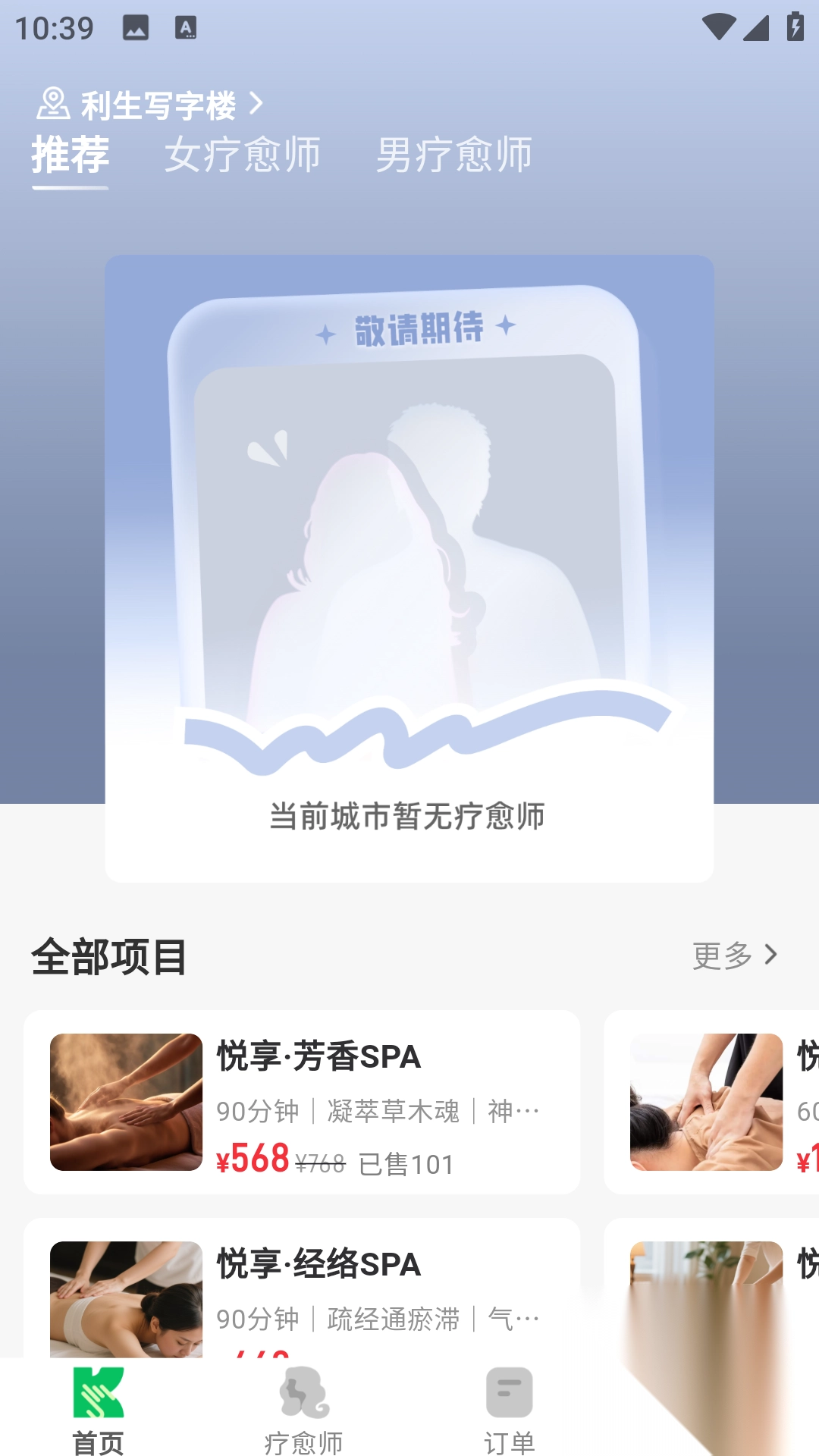Open the 订单 orders tab

[509, 1410]
